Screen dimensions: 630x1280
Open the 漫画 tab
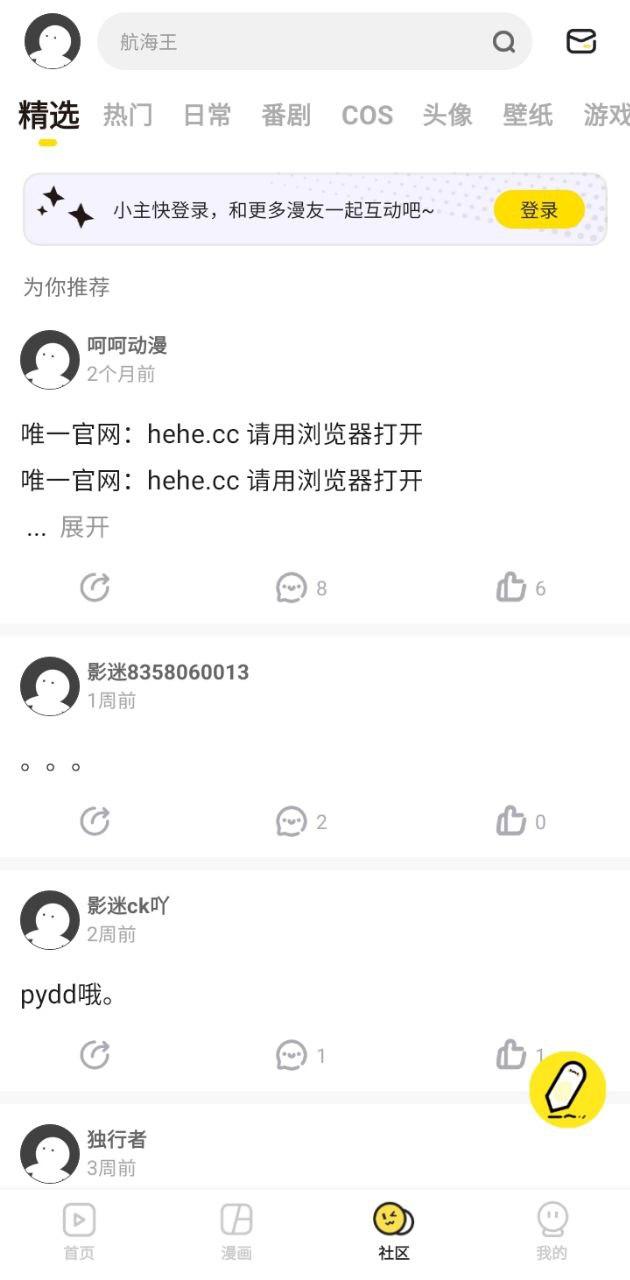(236, 1231)
